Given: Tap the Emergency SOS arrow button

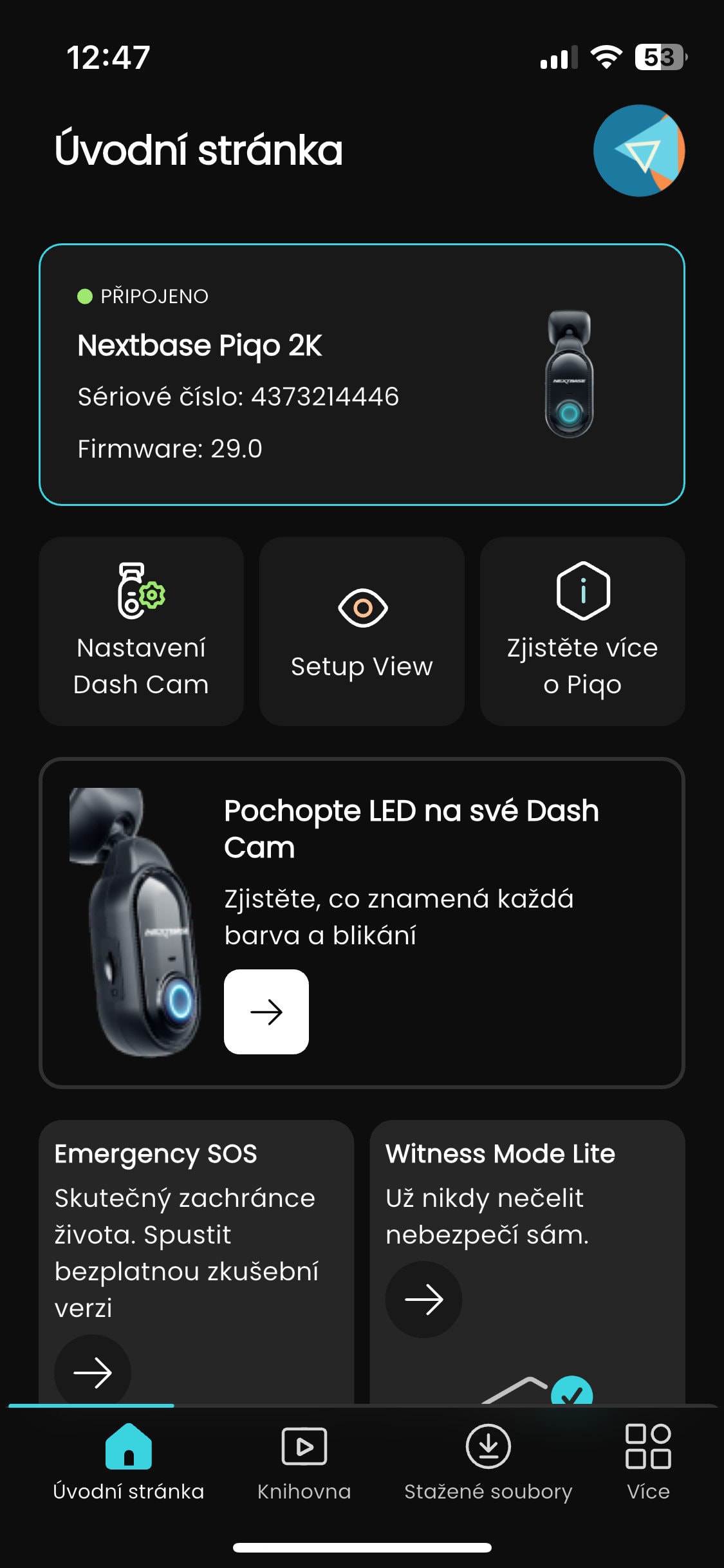Looking at the screenshot, I should 93,1372.
